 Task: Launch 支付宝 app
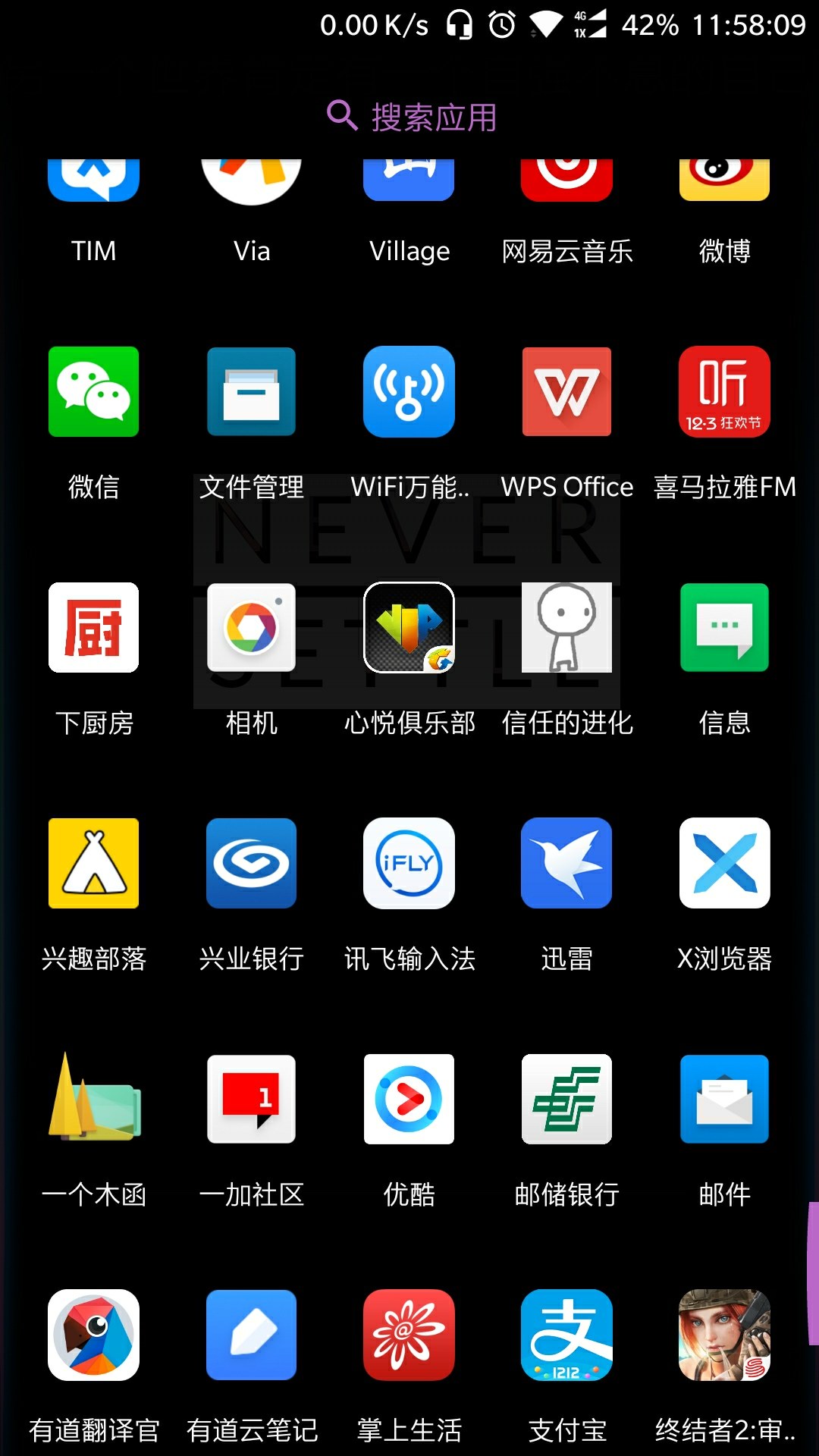(566, 1335)
